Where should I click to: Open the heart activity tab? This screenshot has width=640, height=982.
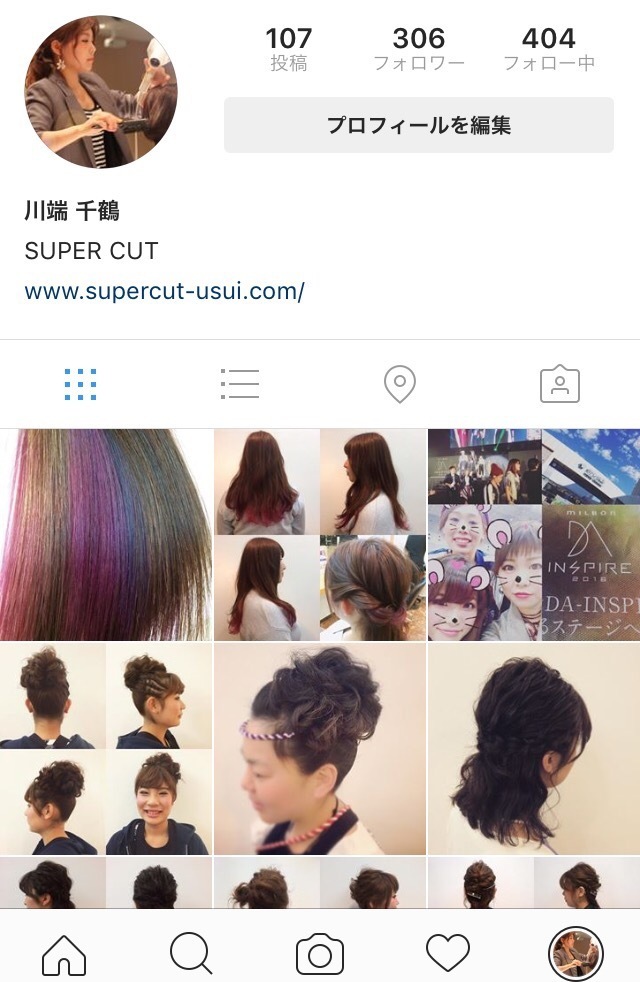448,954
